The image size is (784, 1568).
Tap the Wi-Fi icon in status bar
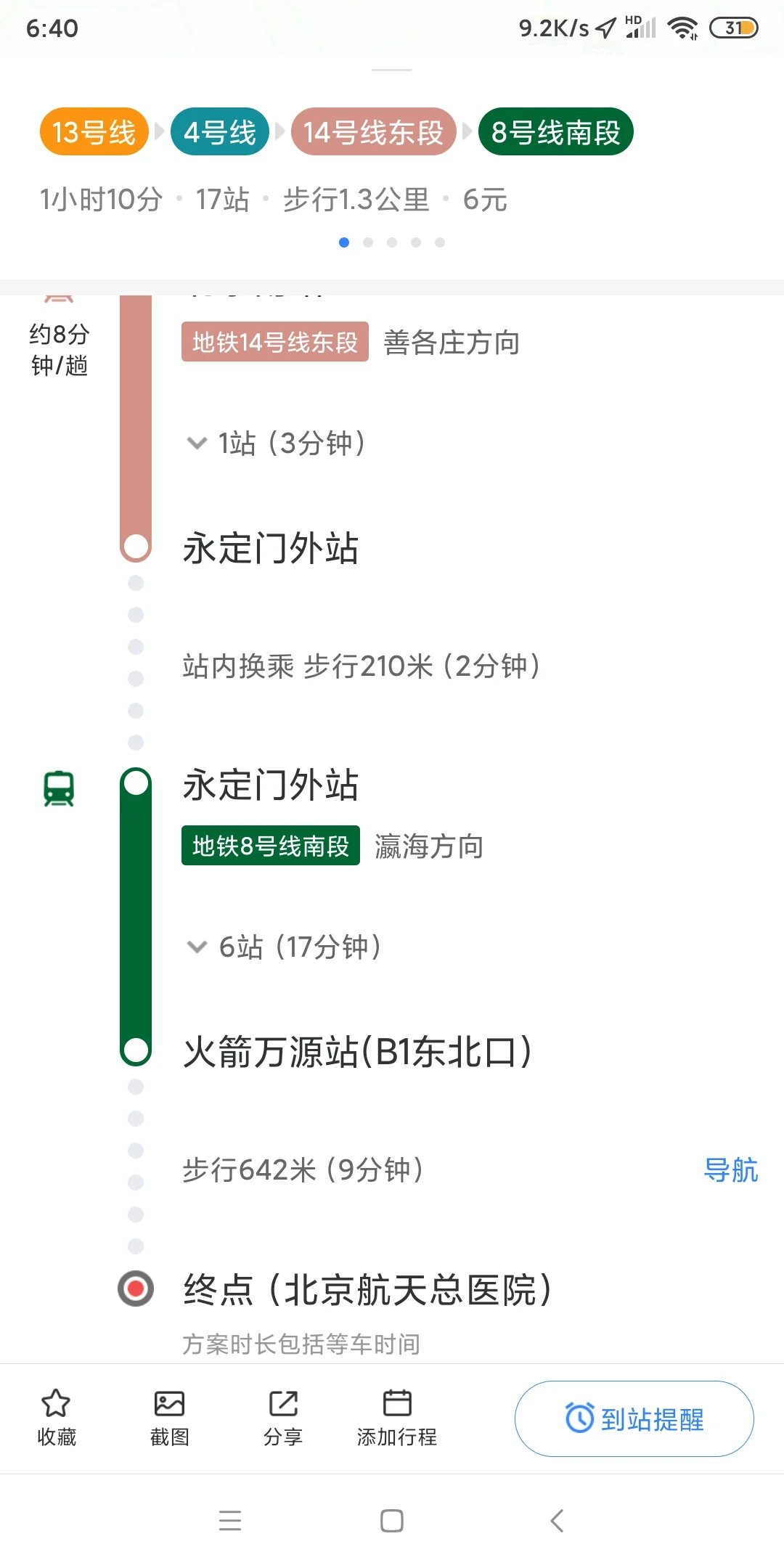(683, 27)
